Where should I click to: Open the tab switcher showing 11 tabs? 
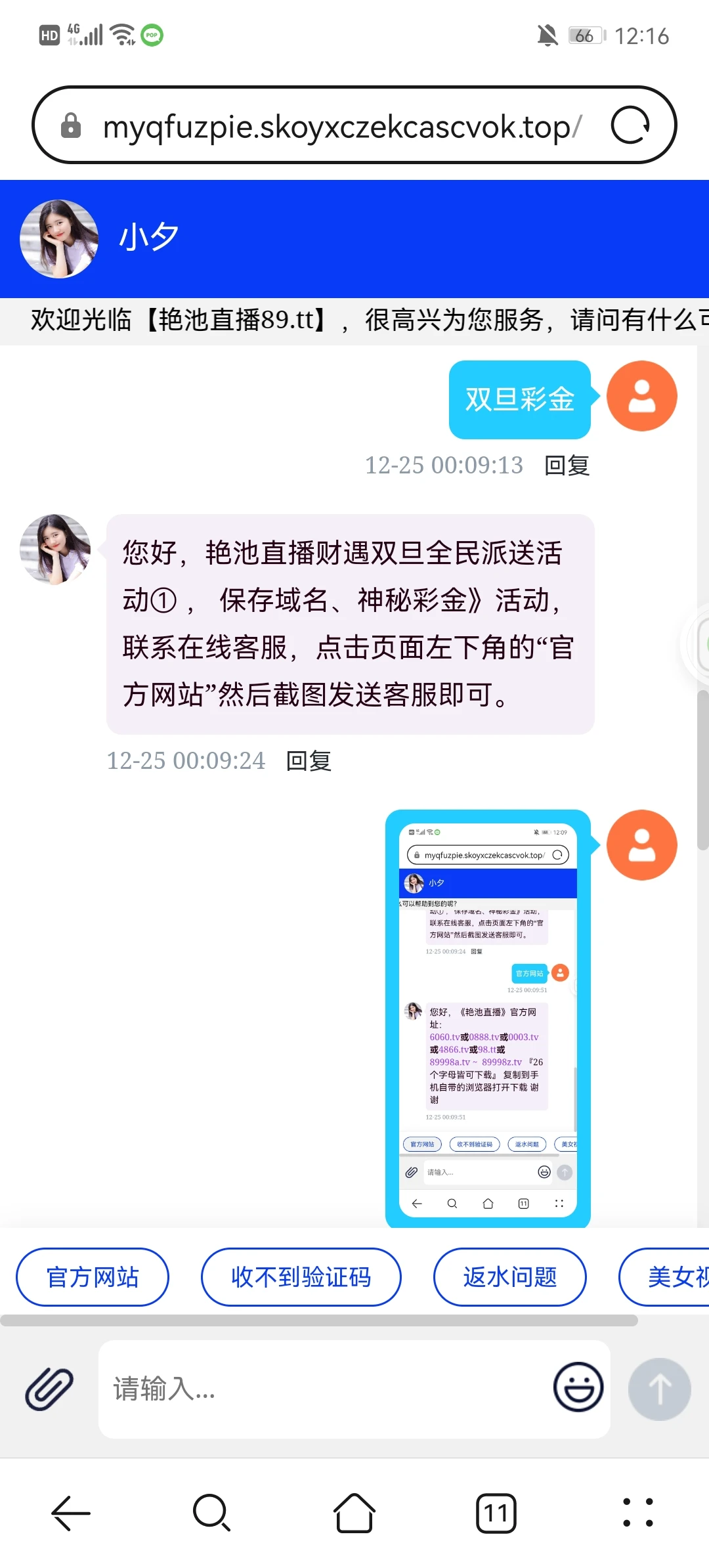[496, 1513]
